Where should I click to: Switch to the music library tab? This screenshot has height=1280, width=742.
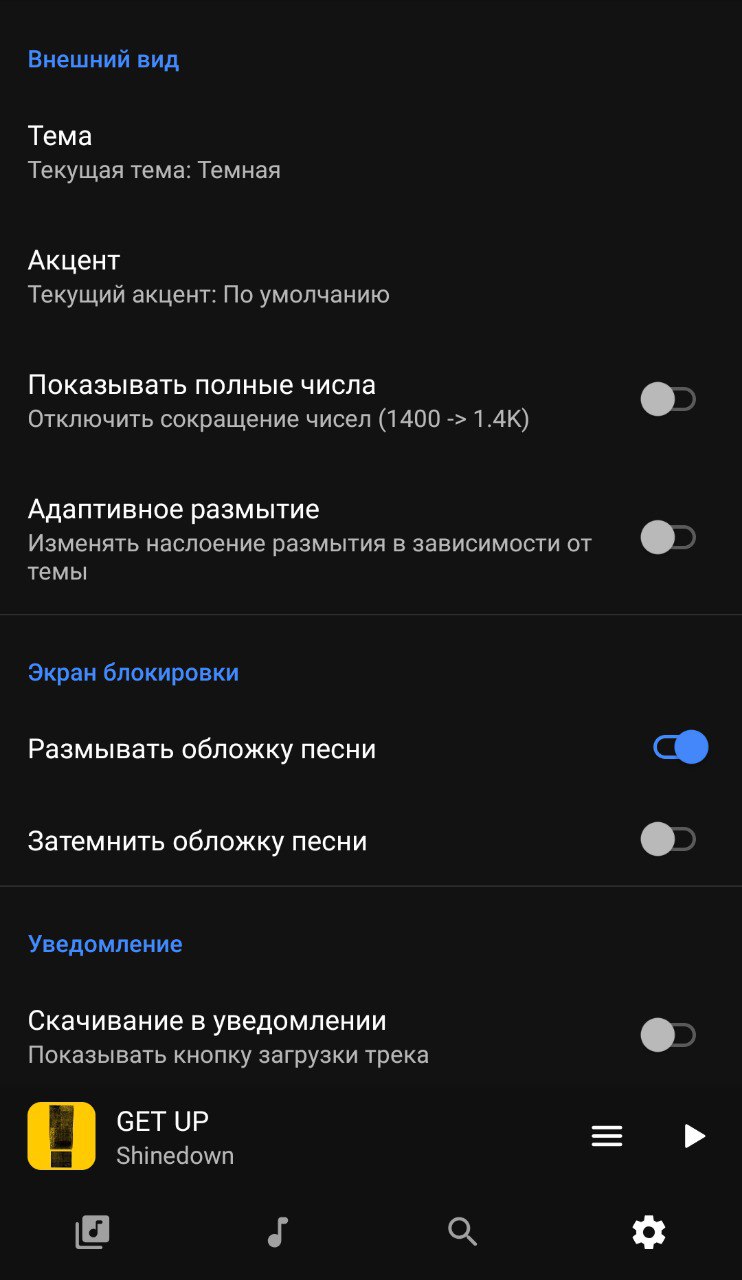click(92, 1232)
